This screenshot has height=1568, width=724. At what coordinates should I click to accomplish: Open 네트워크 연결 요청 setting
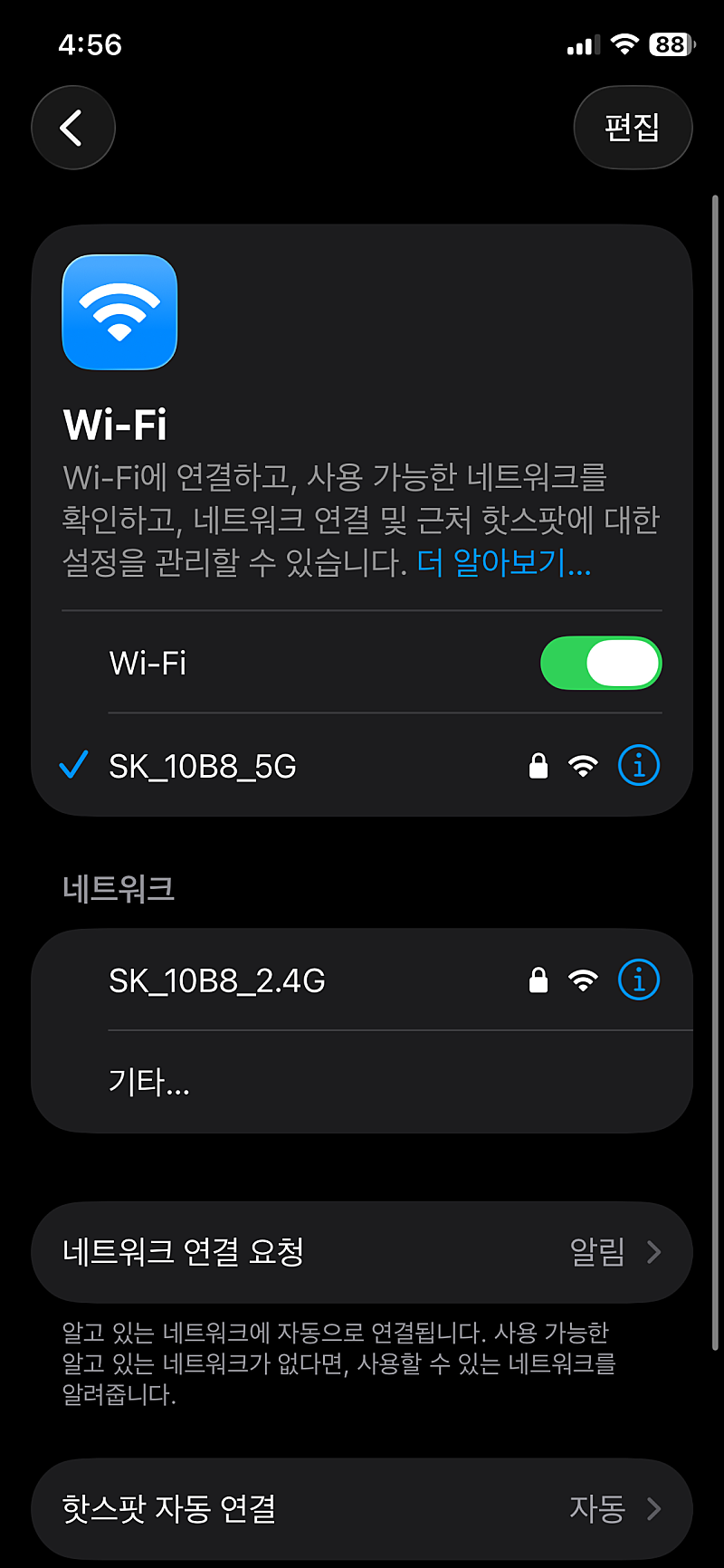click(362, 1252)
